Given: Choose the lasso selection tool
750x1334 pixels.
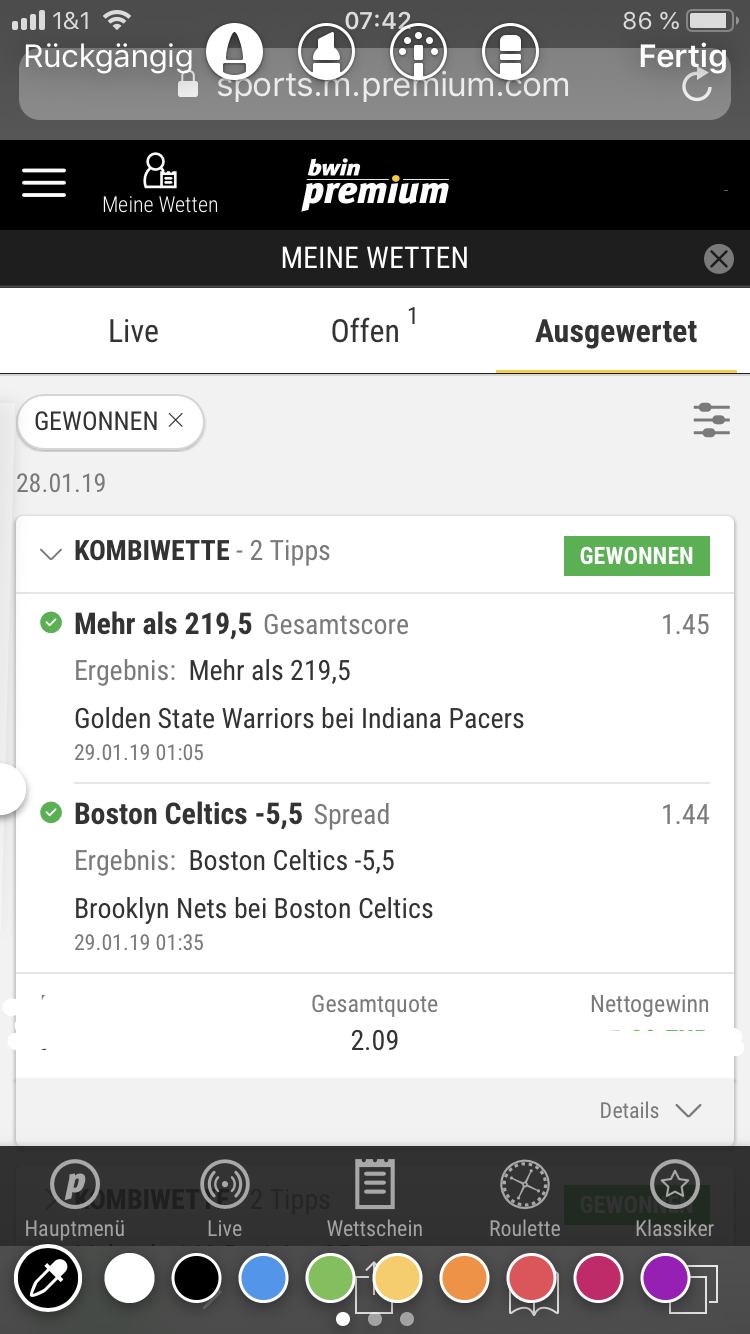Looking at the screenshot, I should coord(418,50).
